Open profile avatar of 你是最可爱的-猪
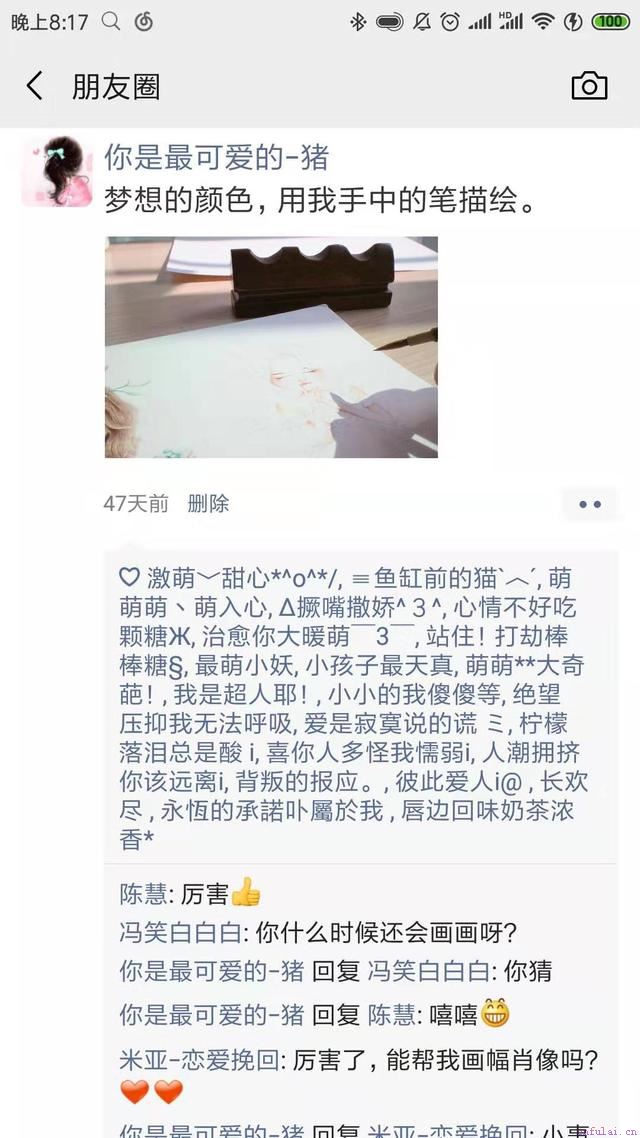The image size is (640, 1138). [x=57, y=171]
